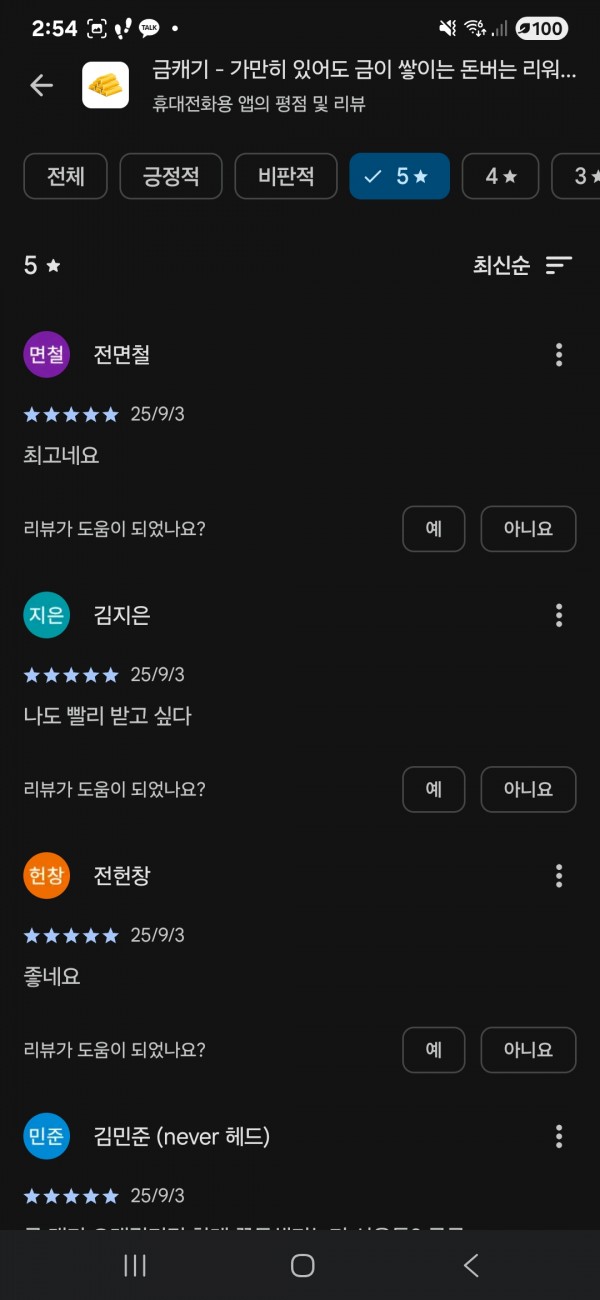Open overflow menu on 김지은's review
Screen dimensions: 600x1300
point(558,615)
